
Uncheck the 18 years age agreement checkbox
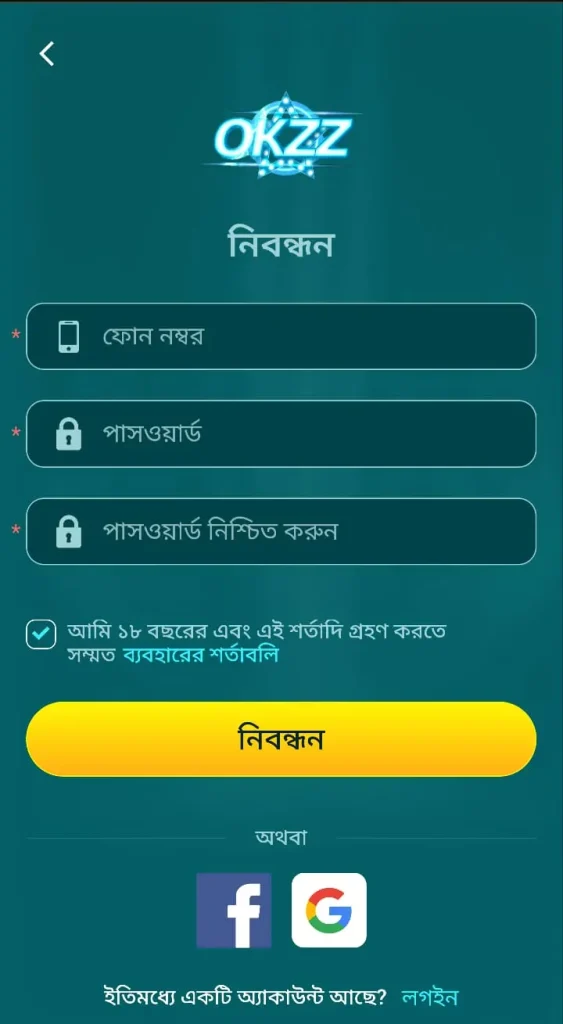(x=40, y=634)
